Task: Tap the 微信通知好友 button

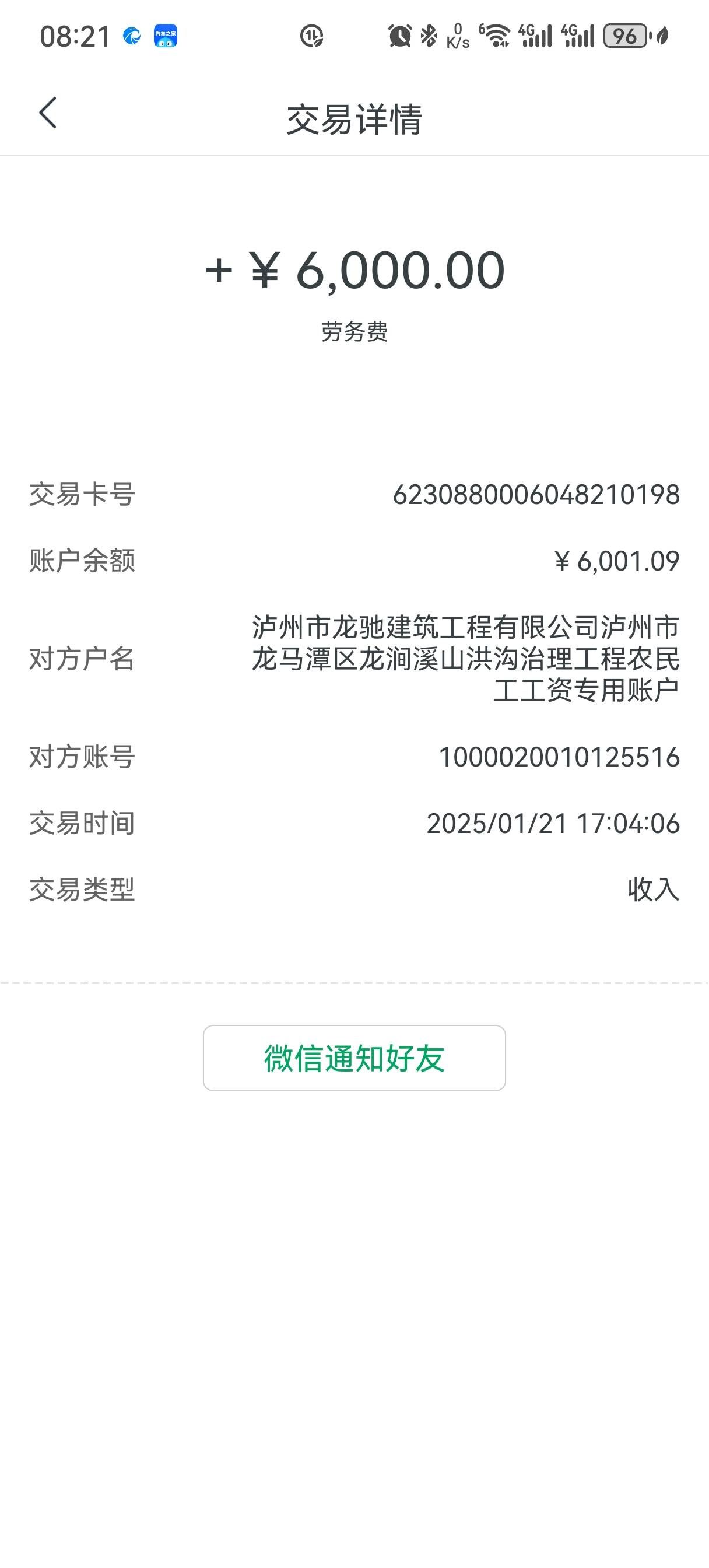Action: [354, 1058]
